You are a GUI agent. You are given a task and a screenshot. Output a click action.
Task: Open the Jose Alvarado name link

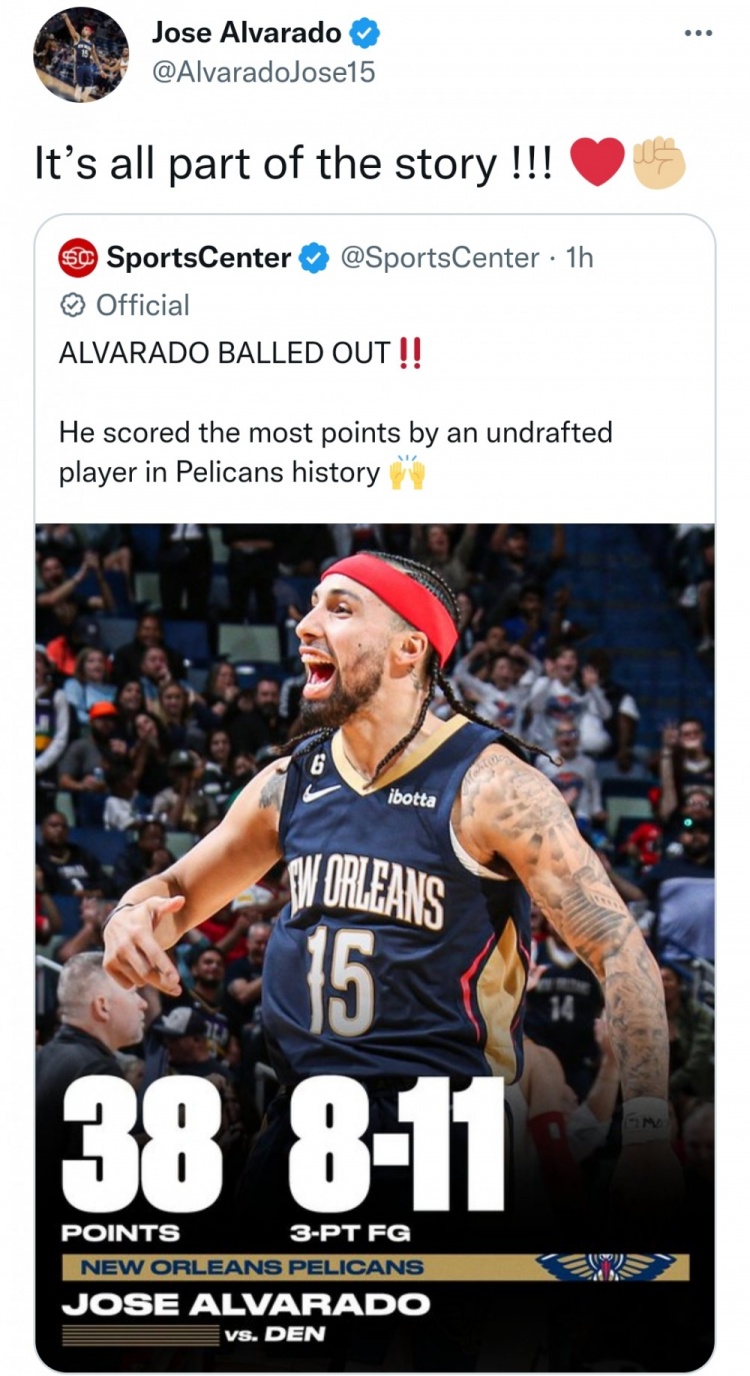coord(246,33)
